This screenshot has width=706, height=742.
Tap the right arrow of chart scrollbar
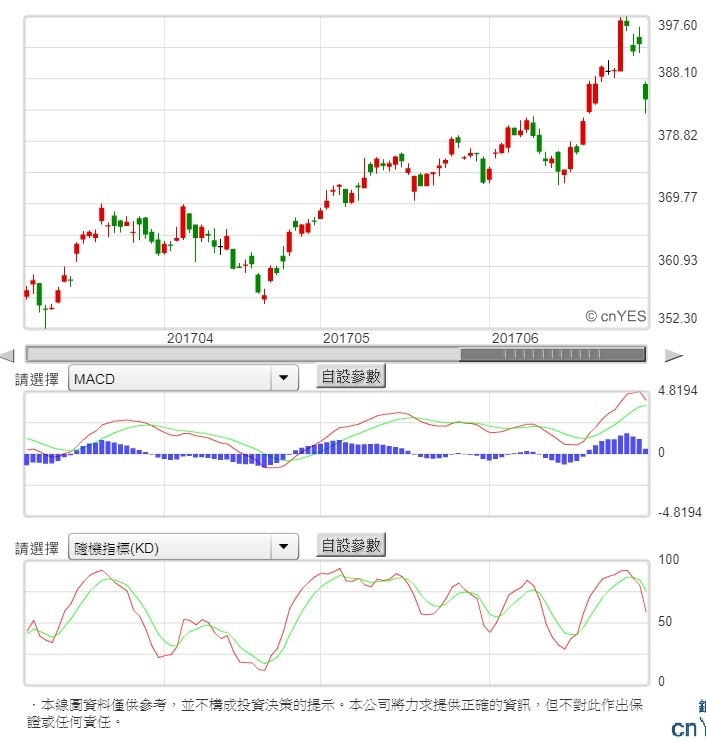pyautogui.click(x=673, y=355)
